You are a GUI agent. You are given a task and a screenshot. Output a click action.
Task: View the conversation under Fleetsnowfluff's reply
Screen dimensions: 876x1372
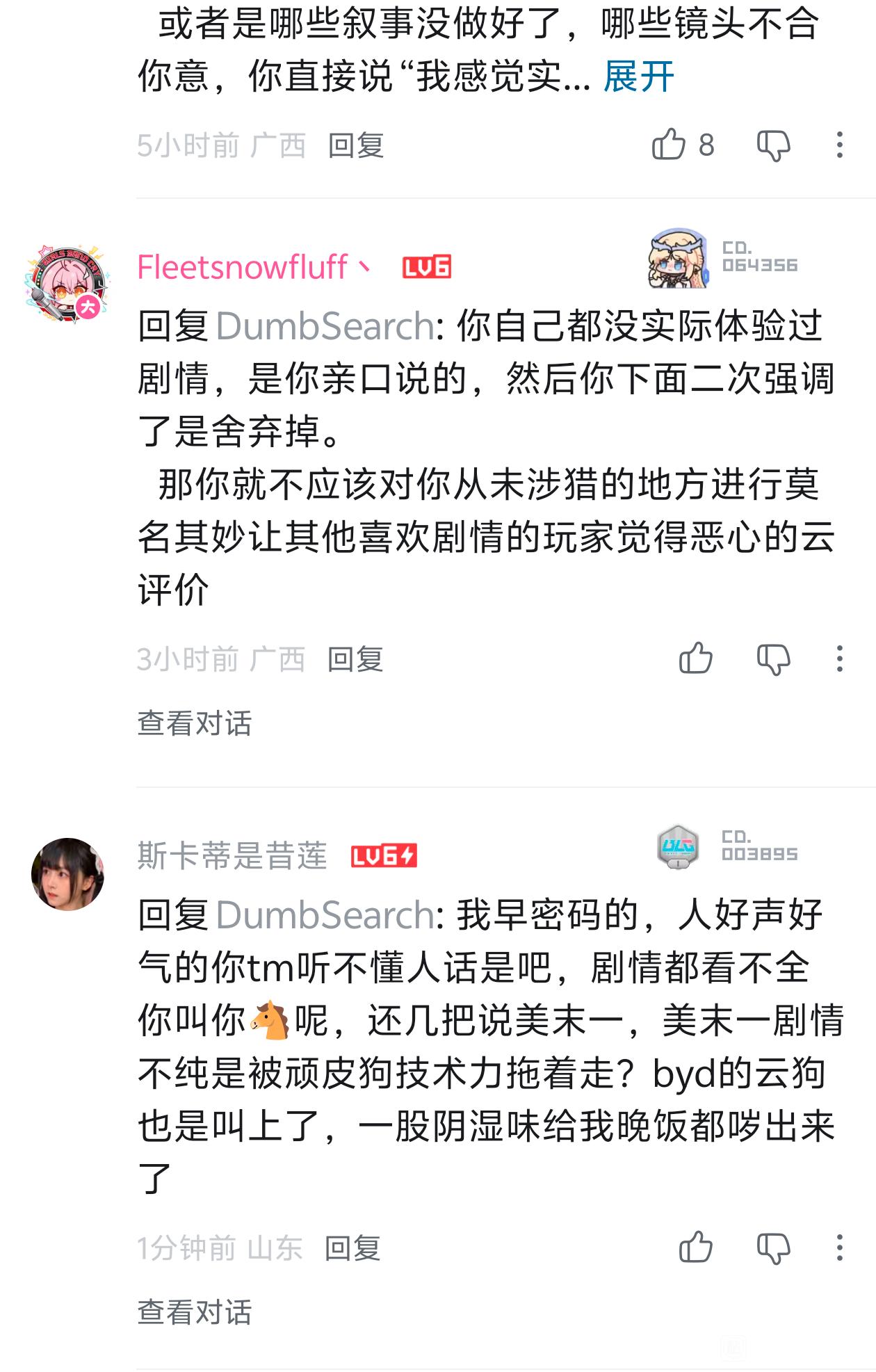pos(195,723)
